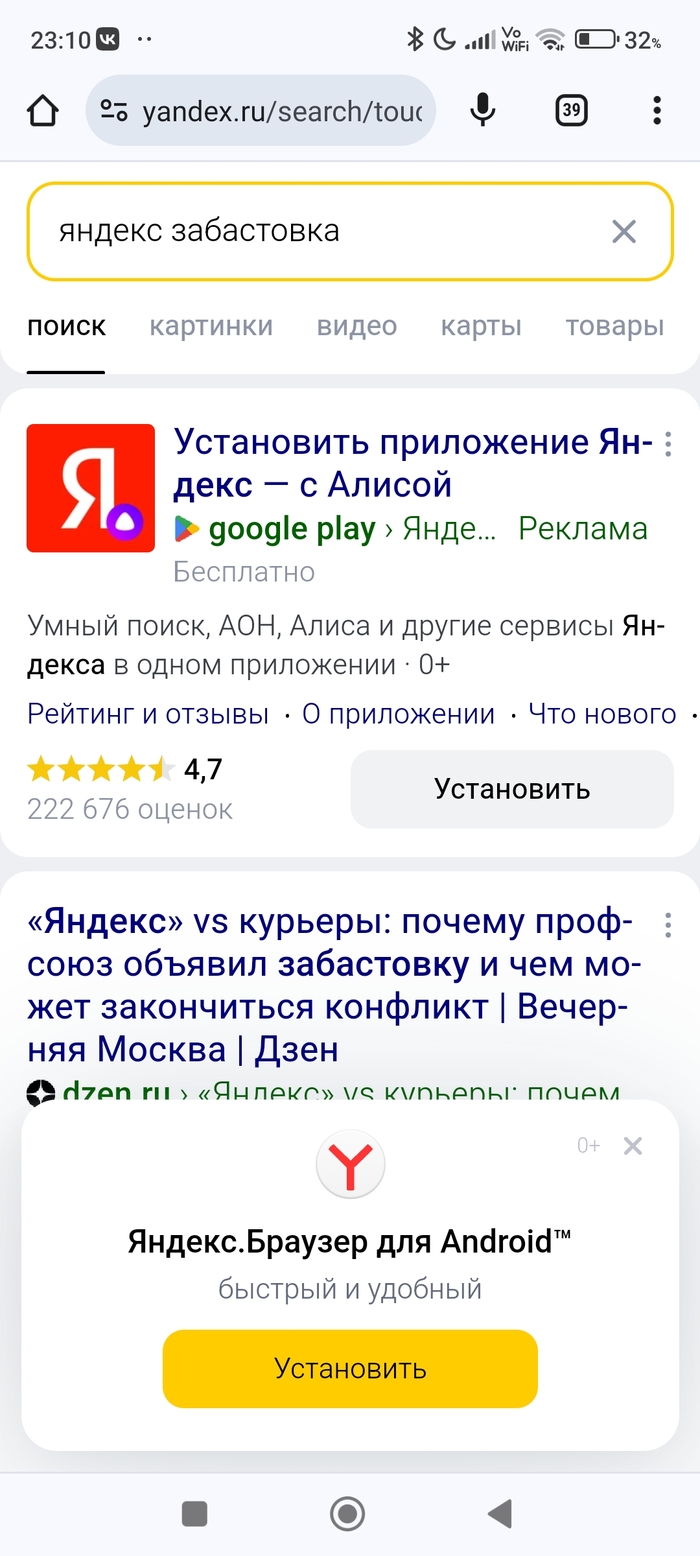This screenshot has width=700, height=1556.
Task: Open the "О приложении" link
Action: tap(398, 714)
